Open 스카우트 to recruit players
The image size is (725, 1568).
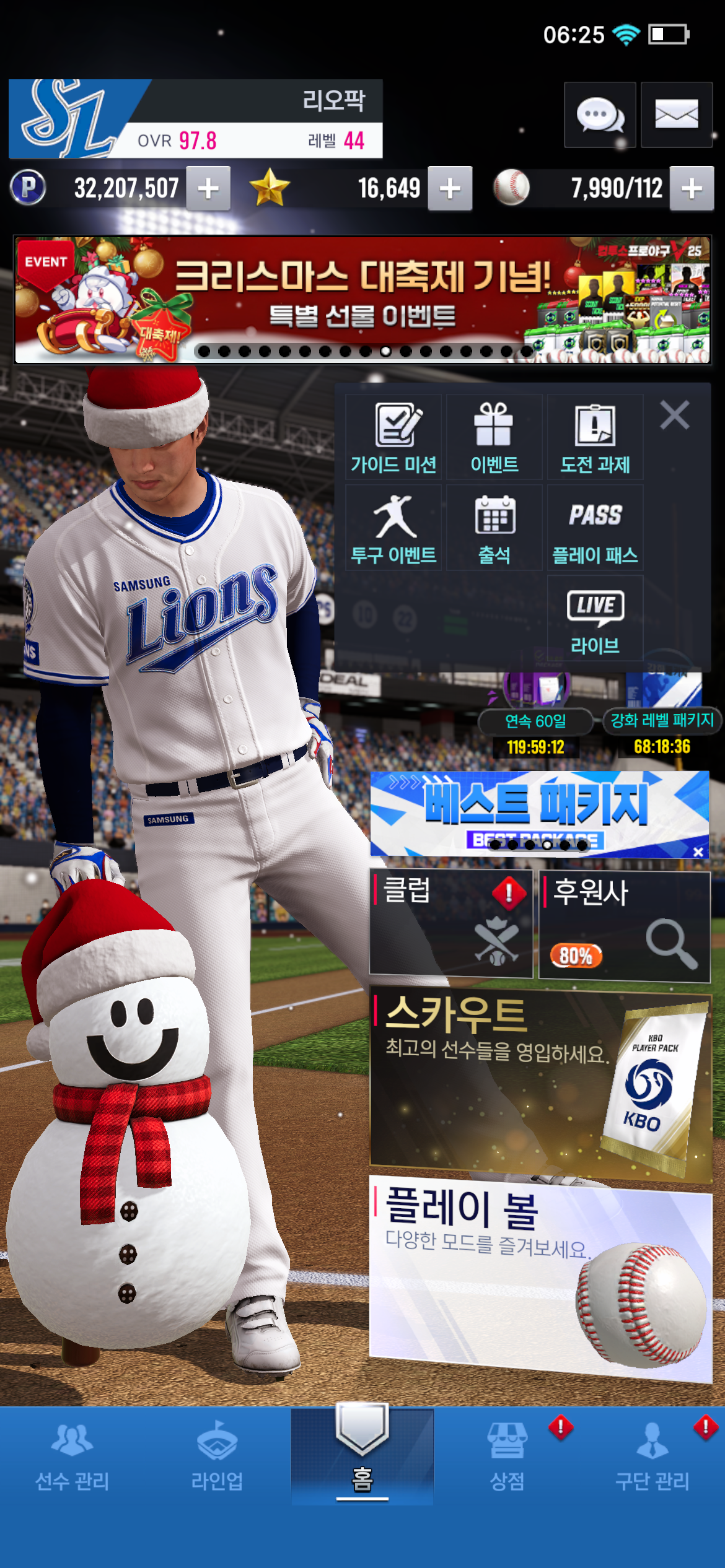540,1085
